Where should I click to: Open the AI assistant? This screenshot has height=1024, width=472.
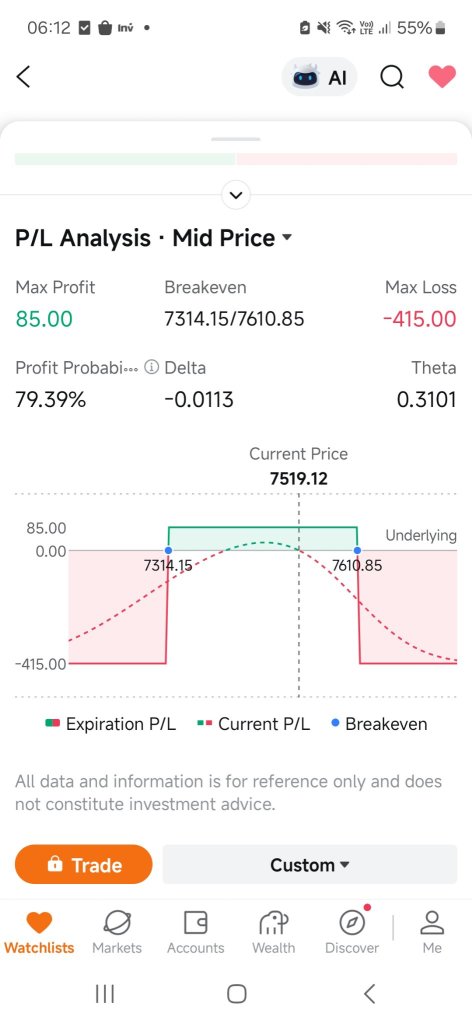pos(319,78)
